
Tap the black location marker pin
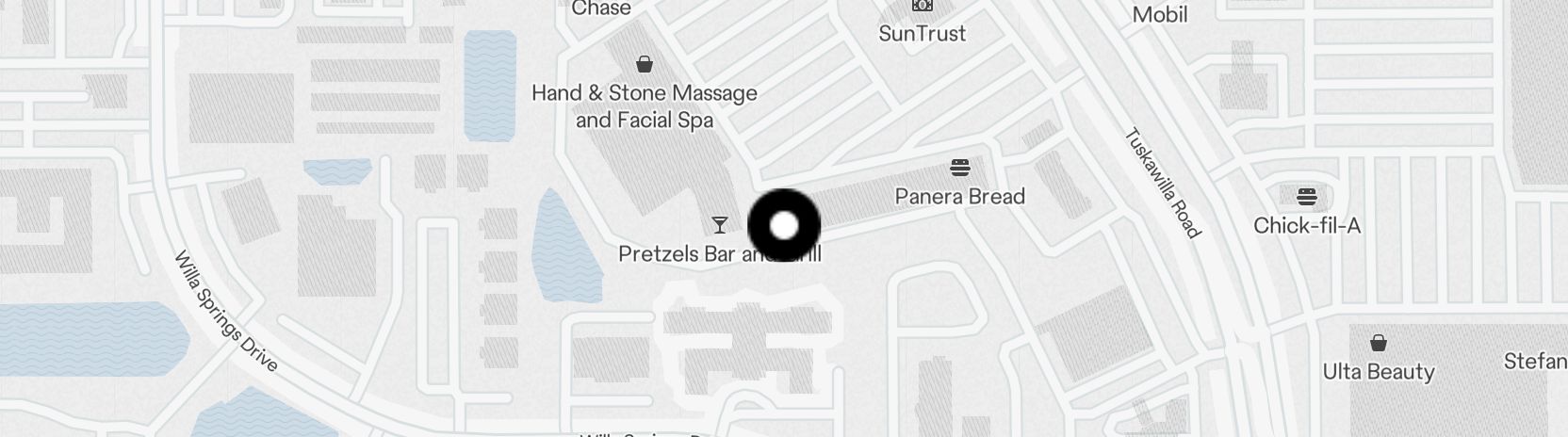[x=784, y=226]
